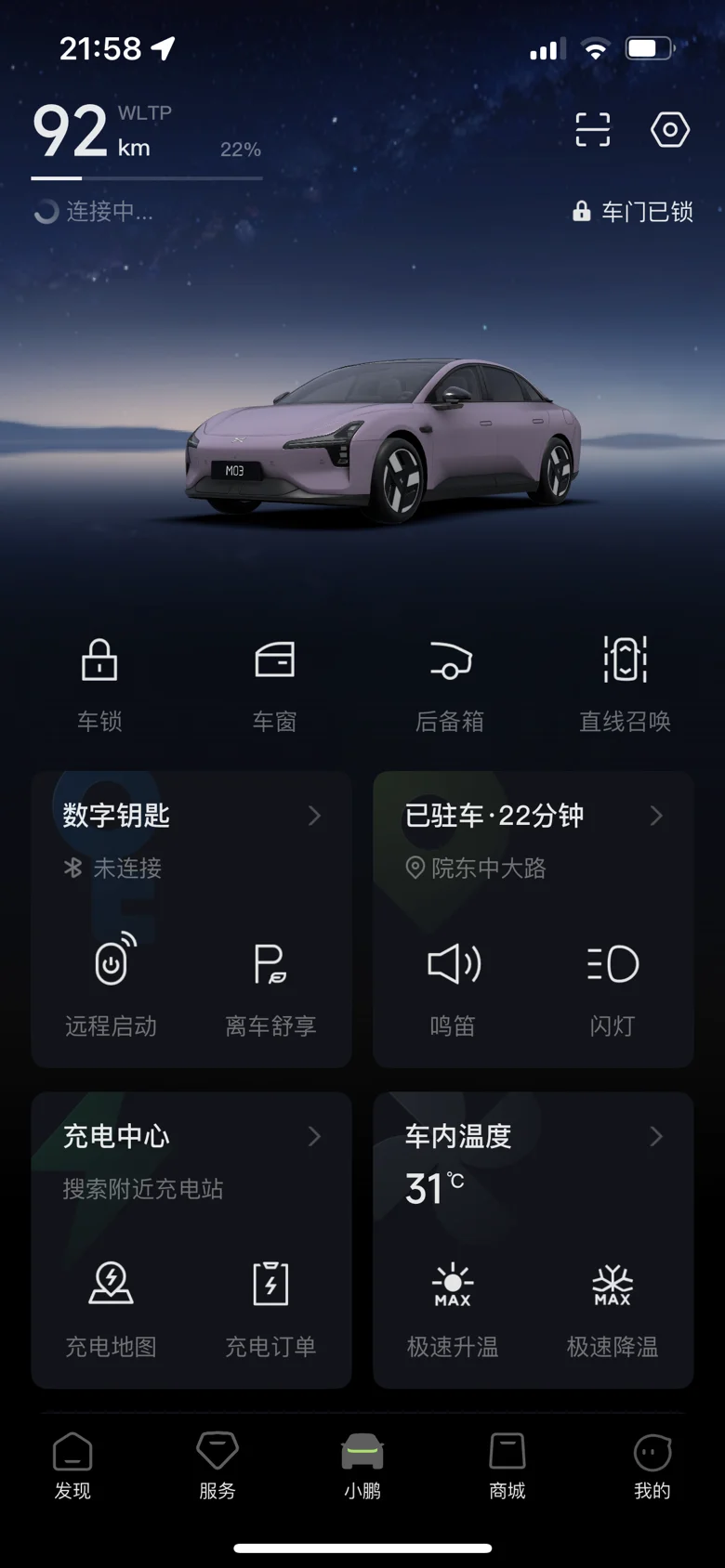725x1568 pixels.
Task: Open the hexagon settings icon
Action: point(669,130)
